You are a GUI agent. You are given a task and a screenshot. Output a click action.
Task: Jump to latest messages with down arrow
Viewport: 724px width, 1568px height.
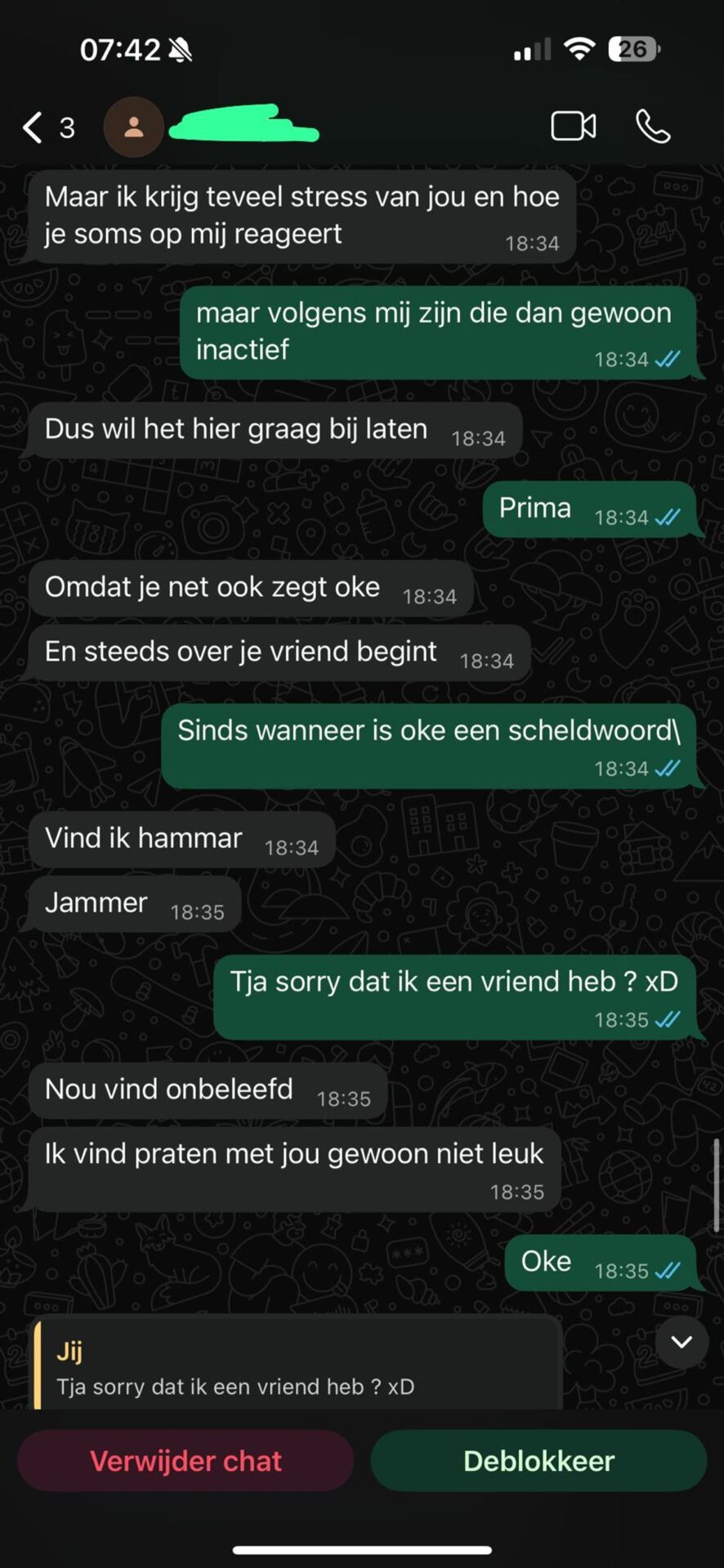pos(682,1342)
